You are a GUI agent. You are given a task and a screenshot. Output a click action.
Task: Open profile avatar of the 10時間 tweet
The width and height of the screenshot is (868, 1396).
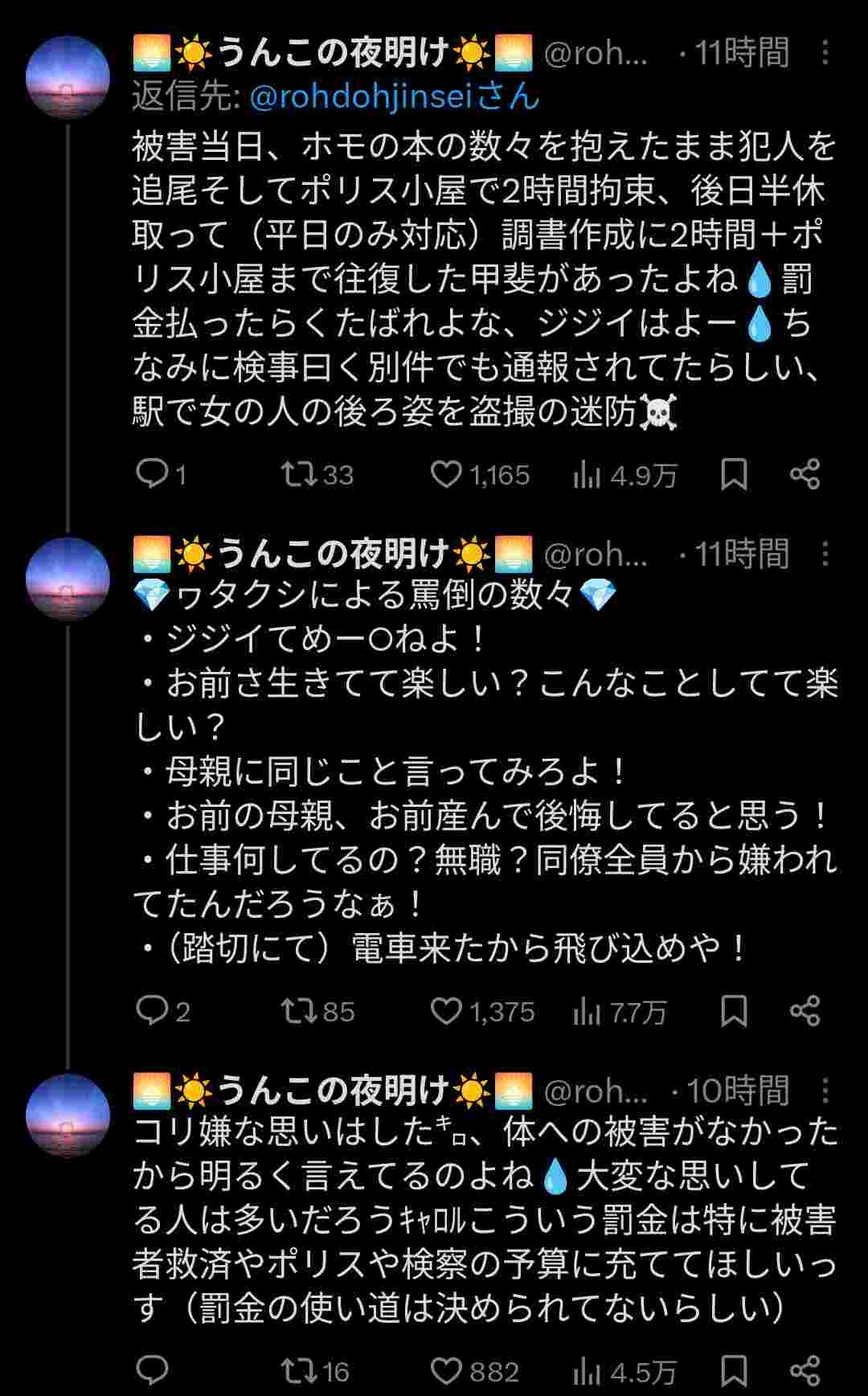point(68,1115)
